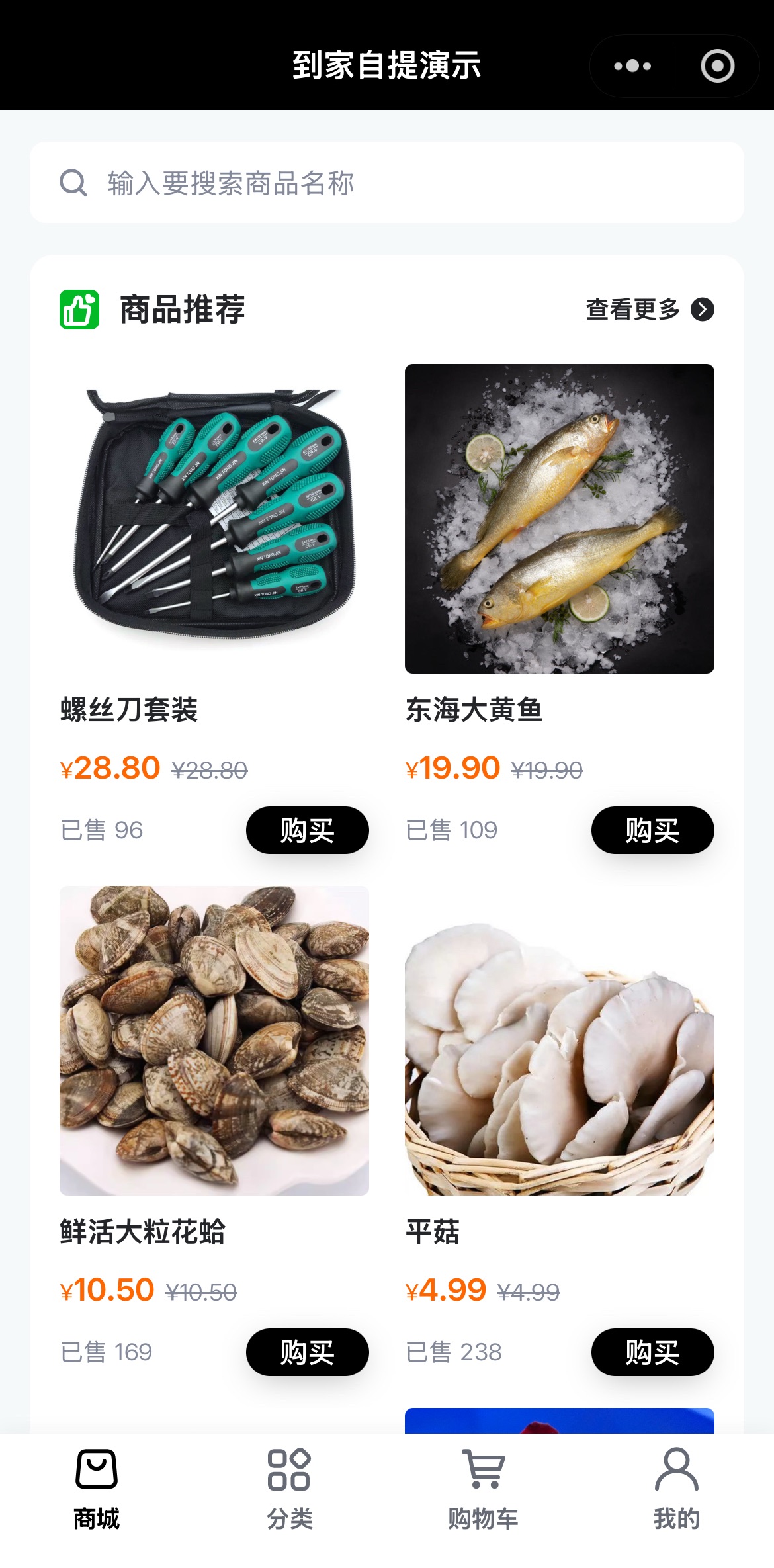Open the 平菇 product tile

coord(559,1040)
